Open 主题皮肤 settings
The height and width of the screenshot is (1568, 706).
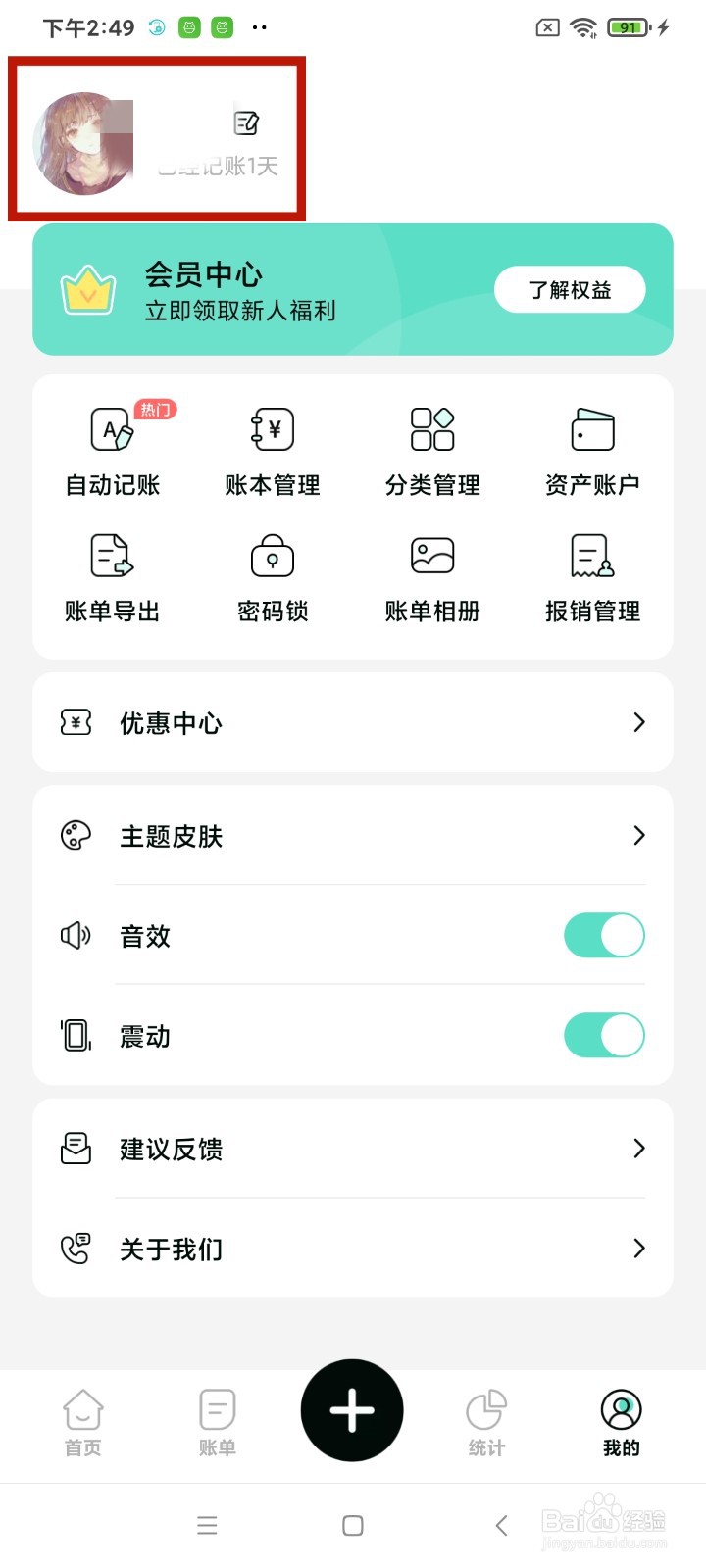353,836
